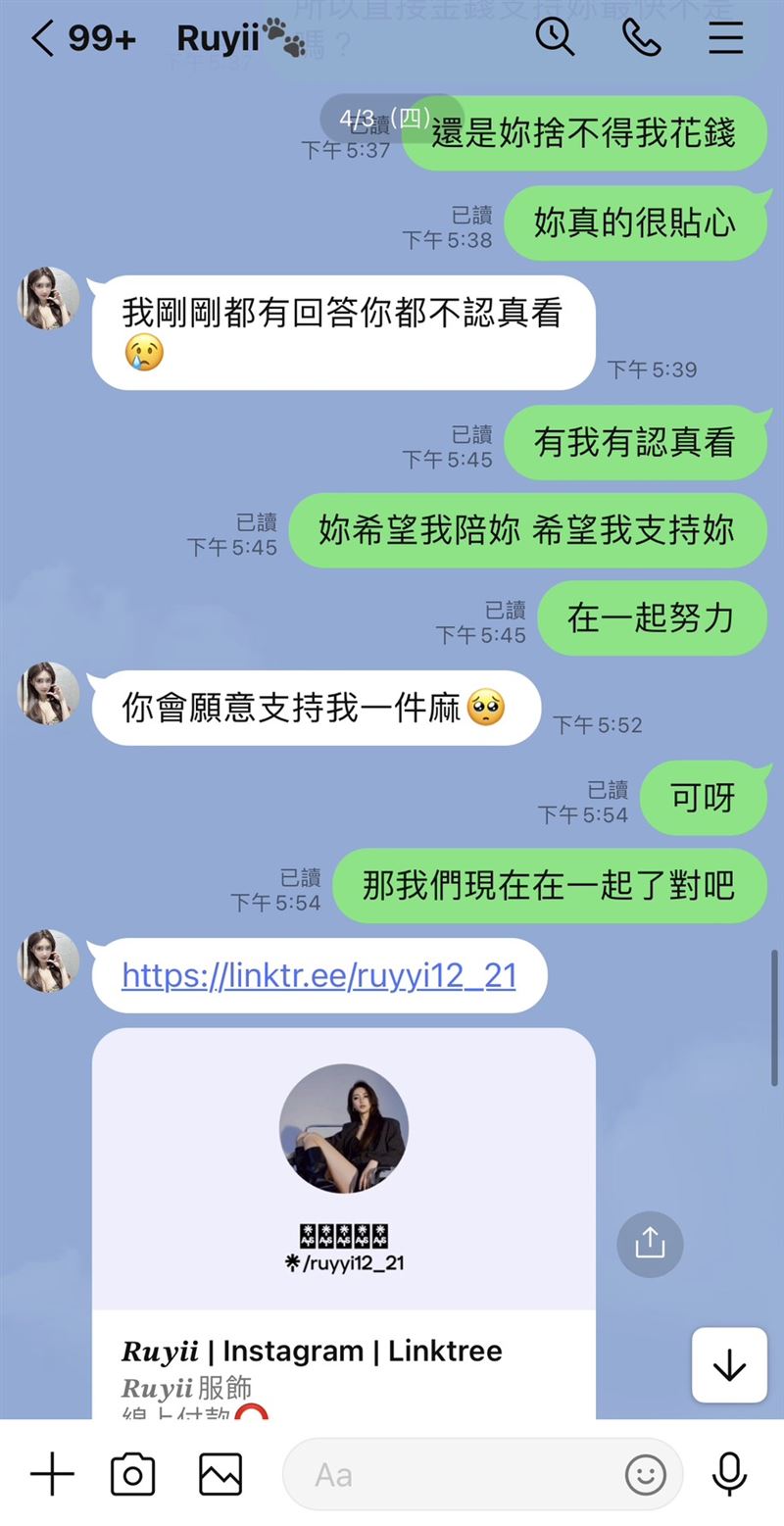The height and width of the screenshot is (1526, 784).
Task: Tap the chat title Ruyii
Action: (x=218, y=37)
